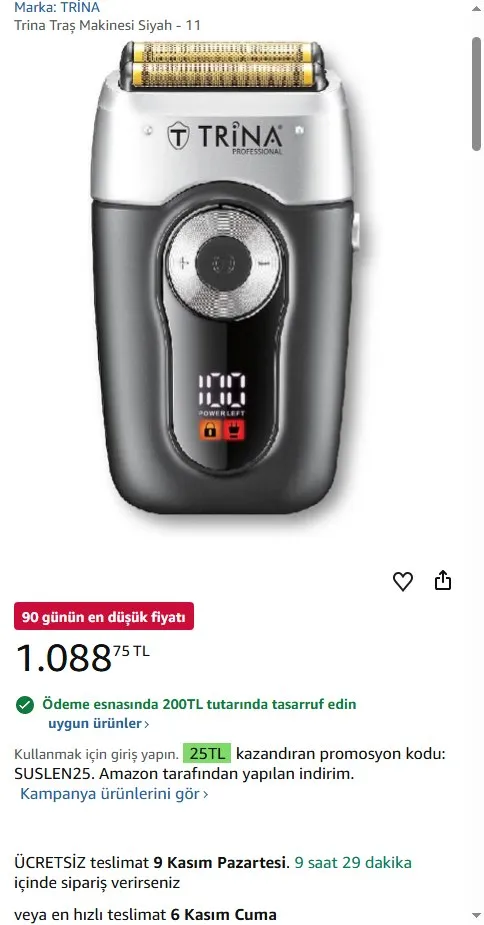Tap the scrollbar down arrow
484x925 pixels.
(476, 916)
